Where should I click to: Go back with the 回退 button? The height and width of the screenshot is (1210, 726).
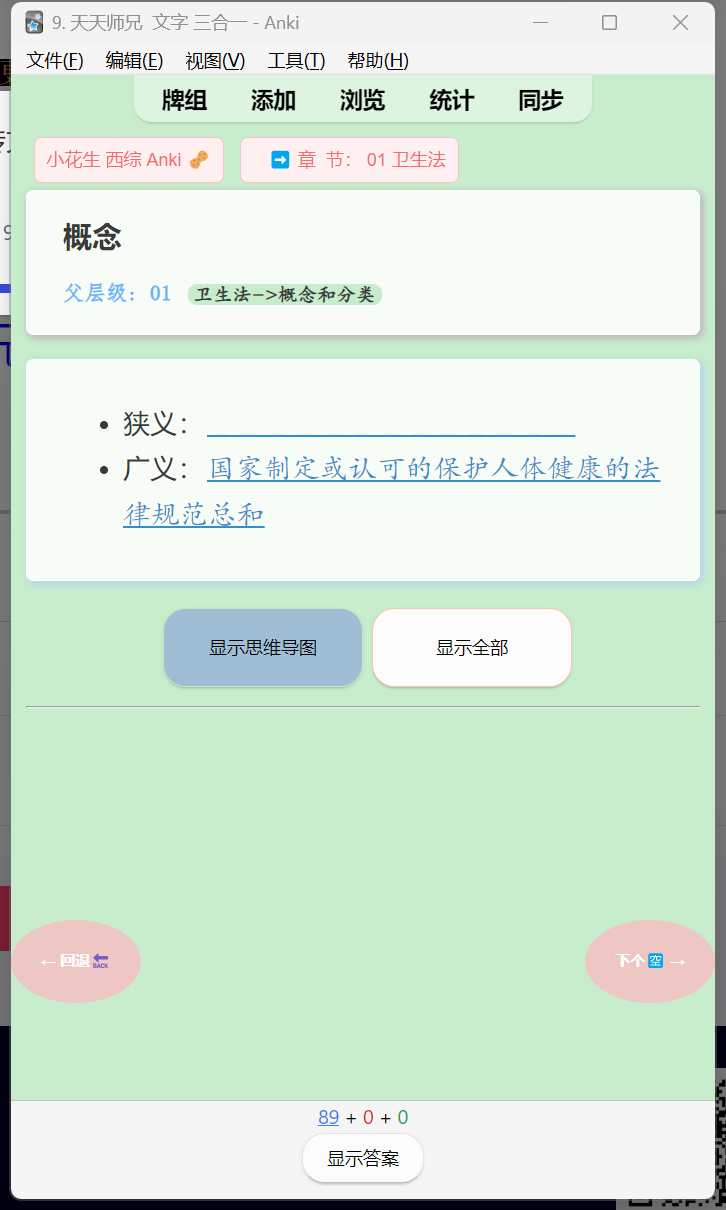tap(75, 961)
